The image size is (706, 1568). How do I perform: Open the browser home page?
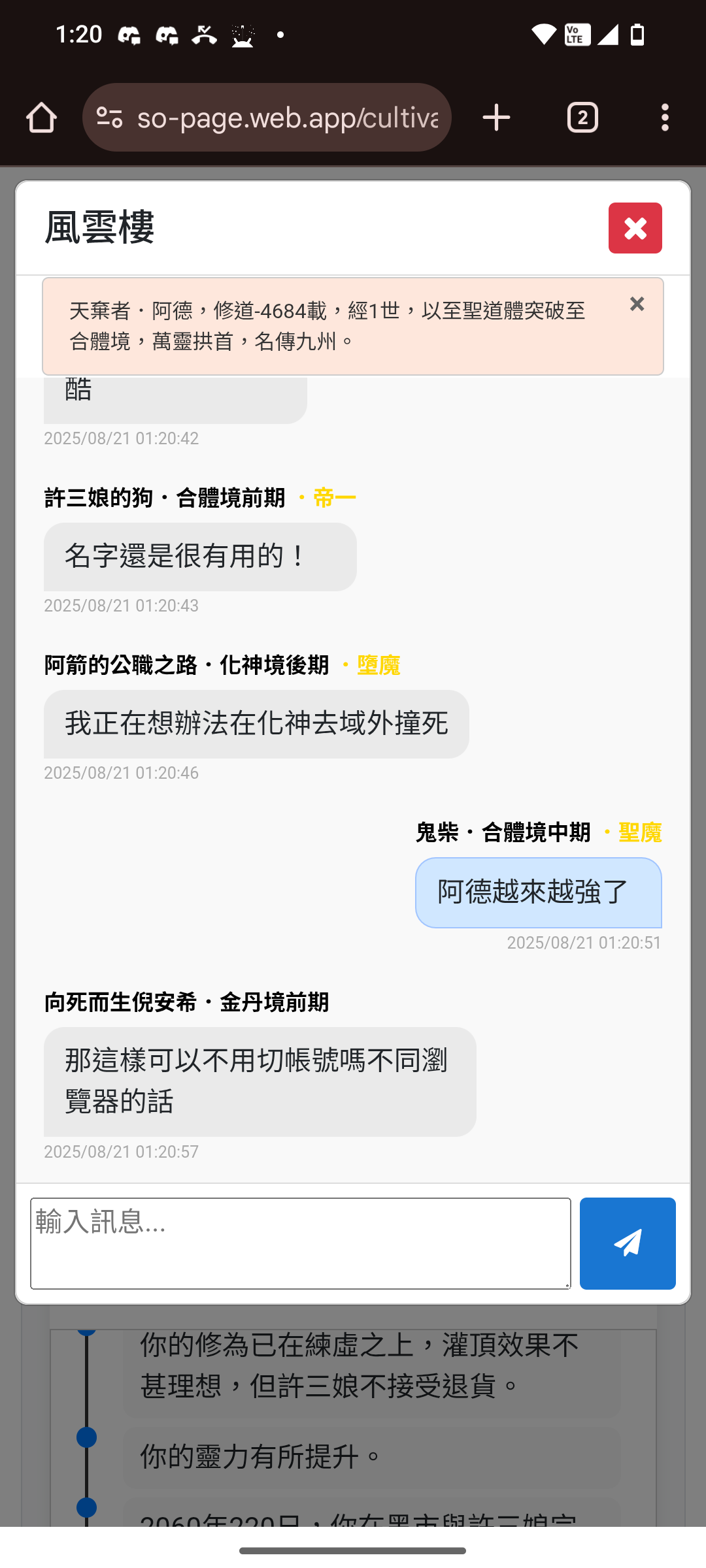(41, 118)
